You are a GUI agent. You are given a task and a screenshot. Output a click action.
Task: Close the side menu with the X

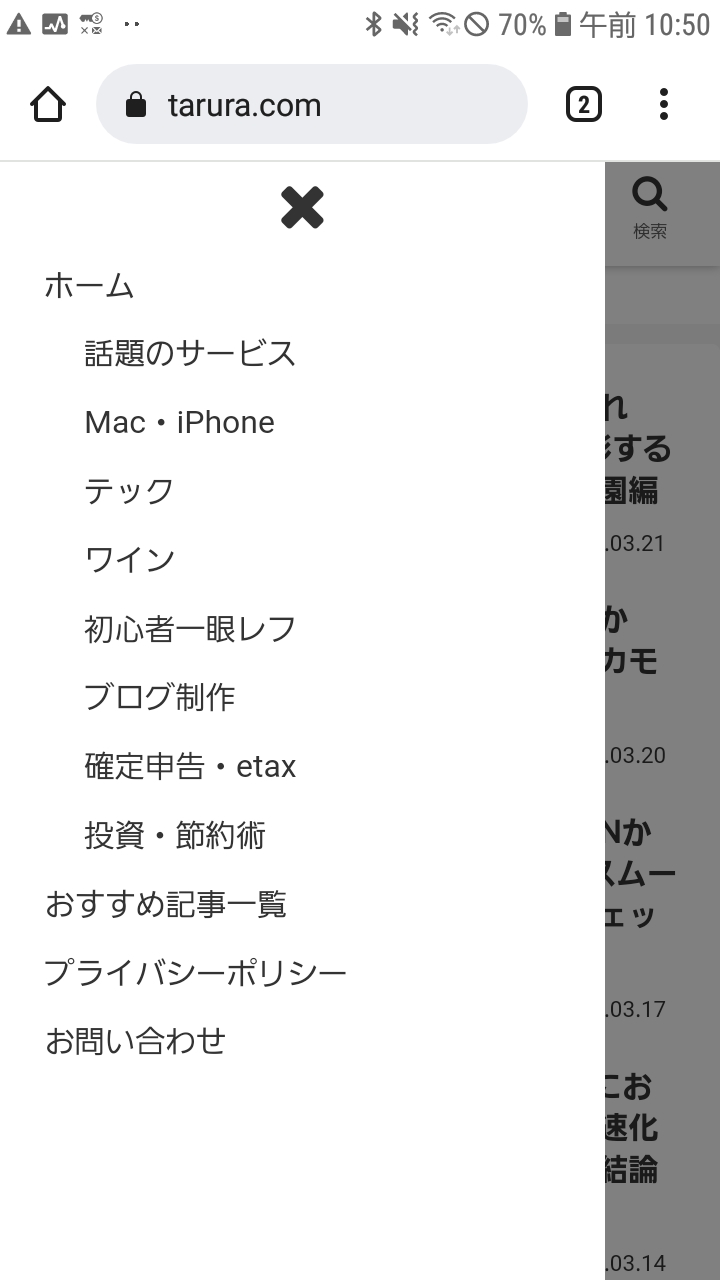[302, 208]
